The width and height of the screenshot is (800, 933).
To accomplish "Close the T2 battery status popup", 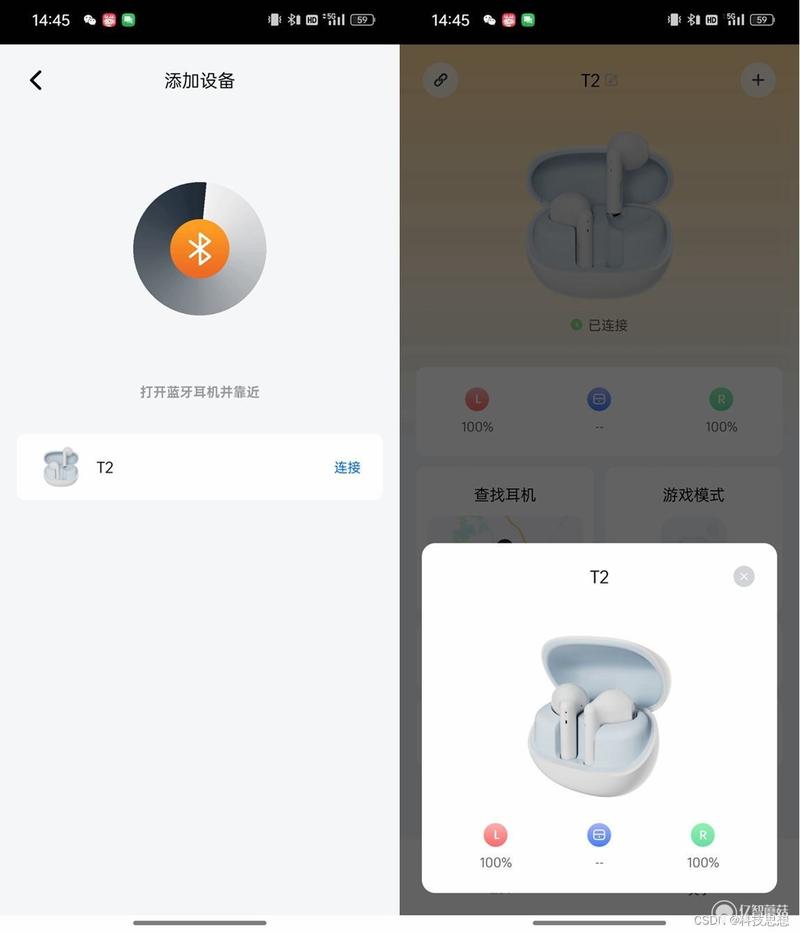I will click(743, 576).
